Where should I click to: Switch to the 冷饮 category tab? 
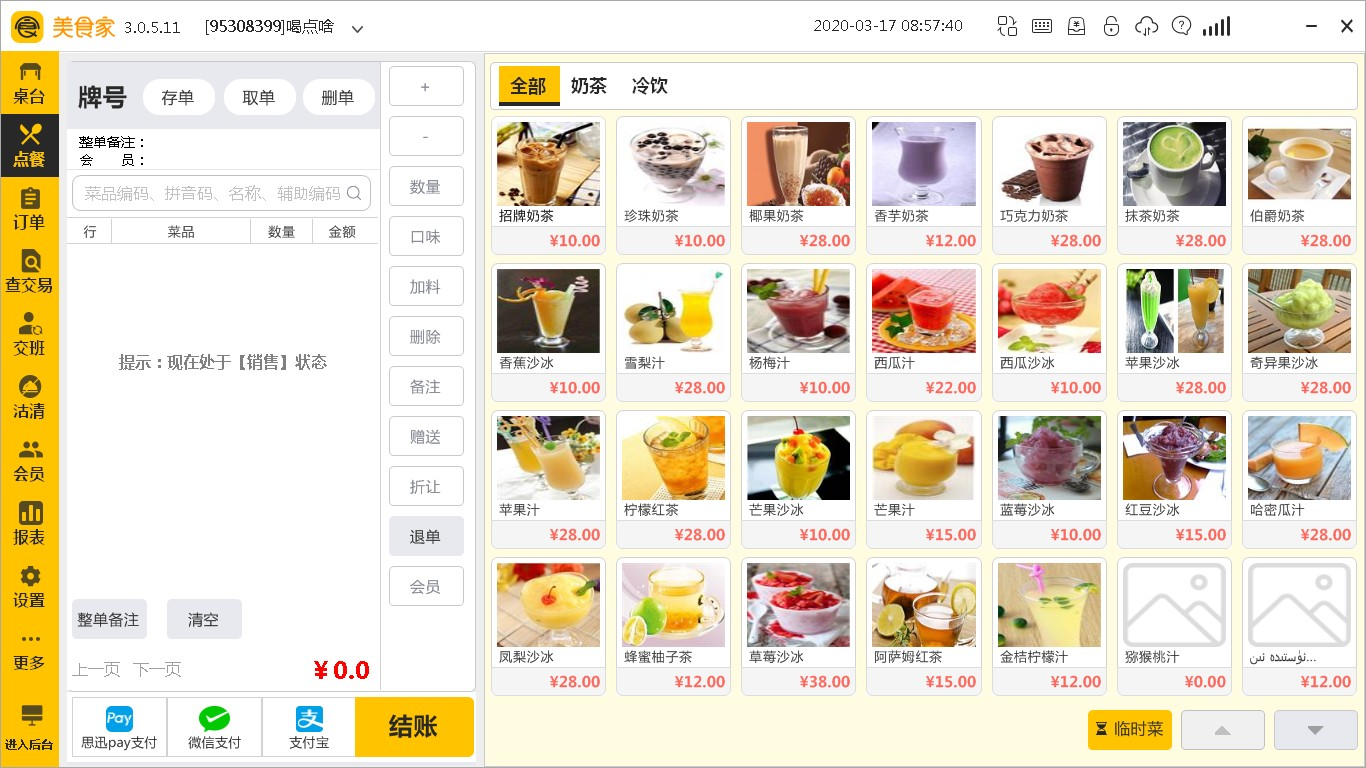click(649, 86)
